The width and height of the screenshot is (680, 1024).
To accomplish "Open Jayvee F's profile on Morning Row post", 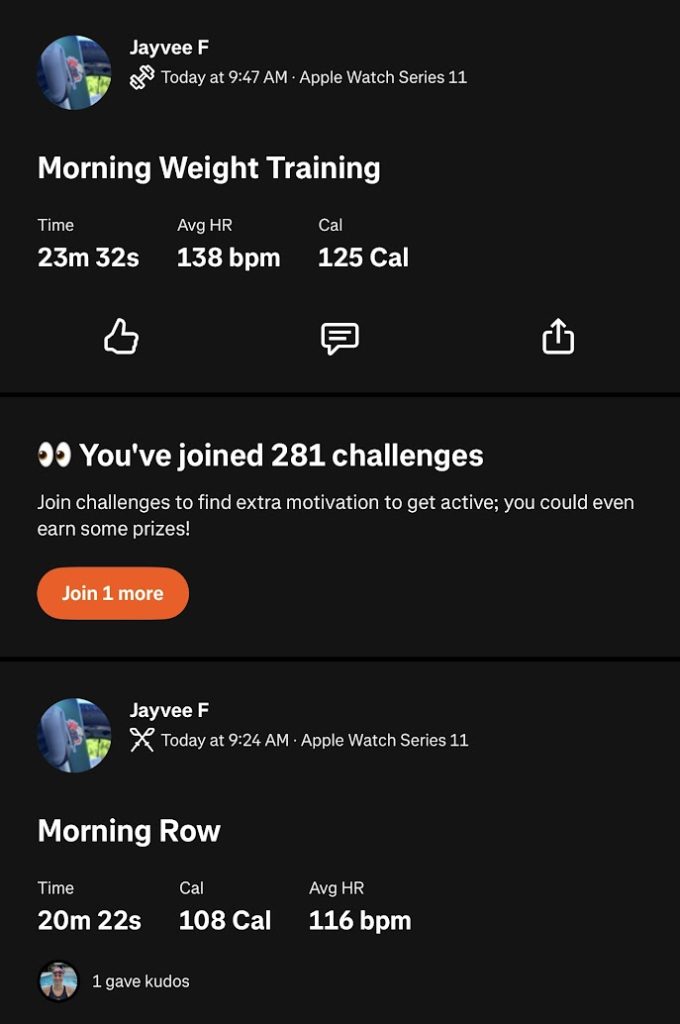I will pos(74,736).
